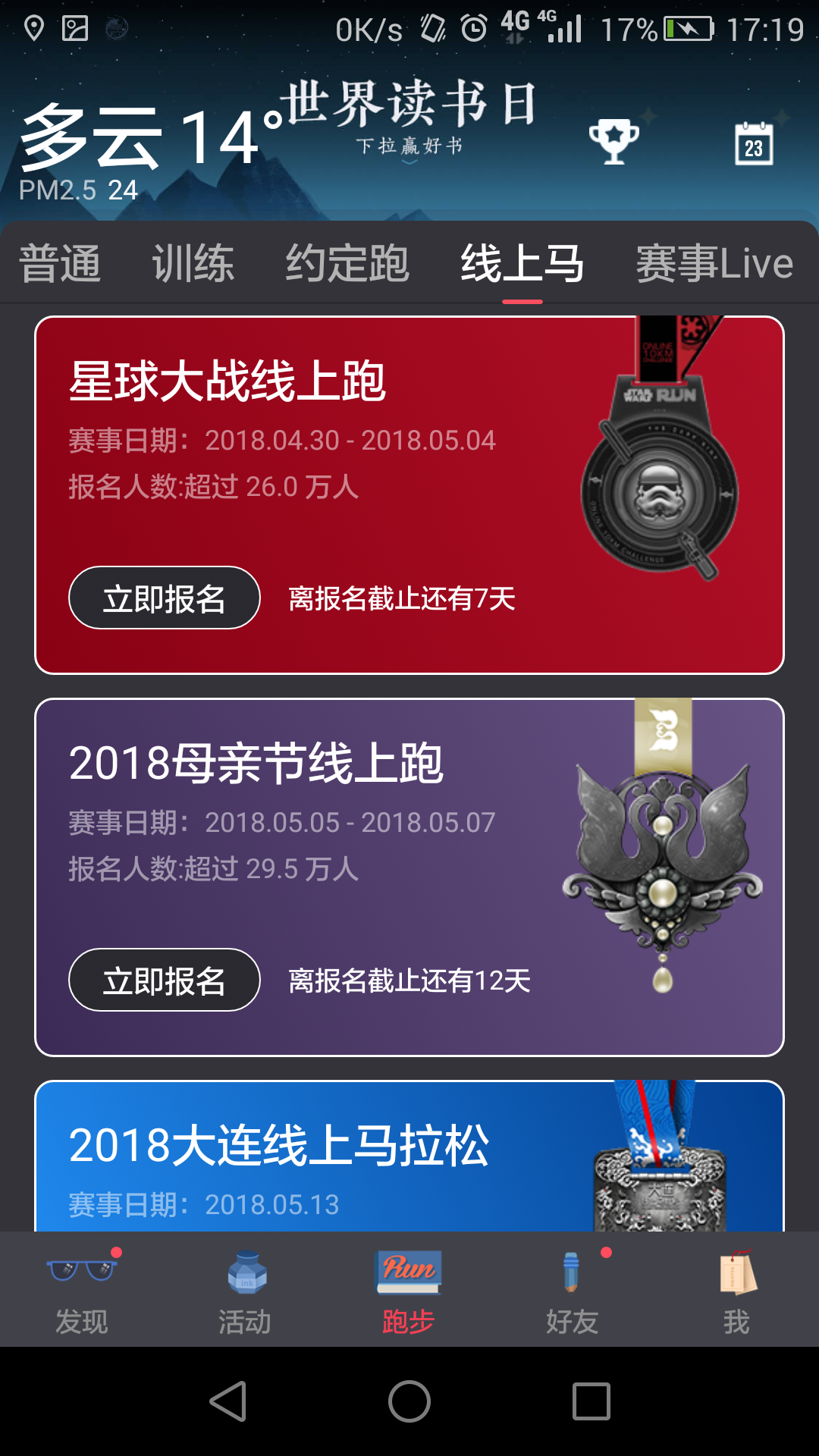Switch to the 普通 tab
819x1456 pixels.
click(60, 264)
